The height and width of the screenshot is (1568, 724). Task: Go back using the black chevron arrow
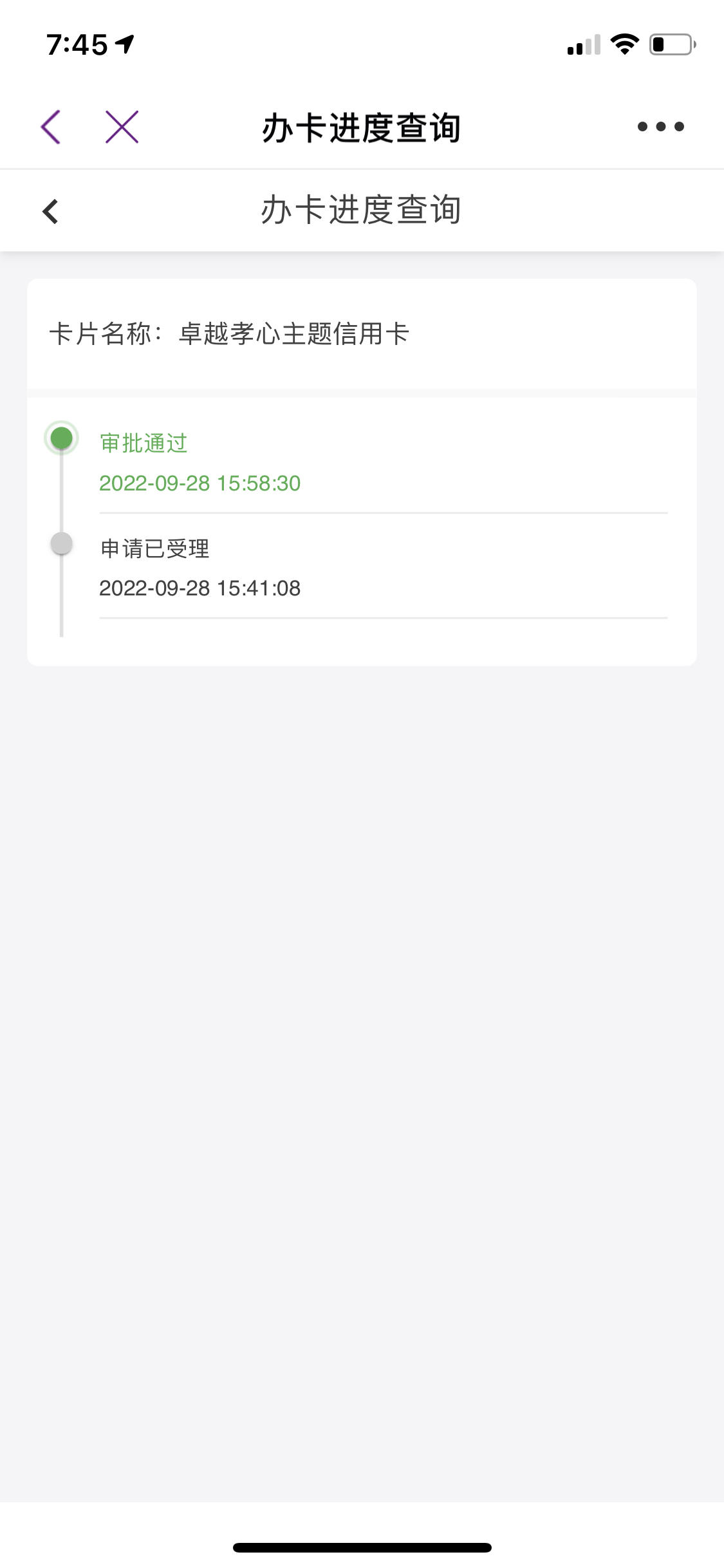[50, 211]
